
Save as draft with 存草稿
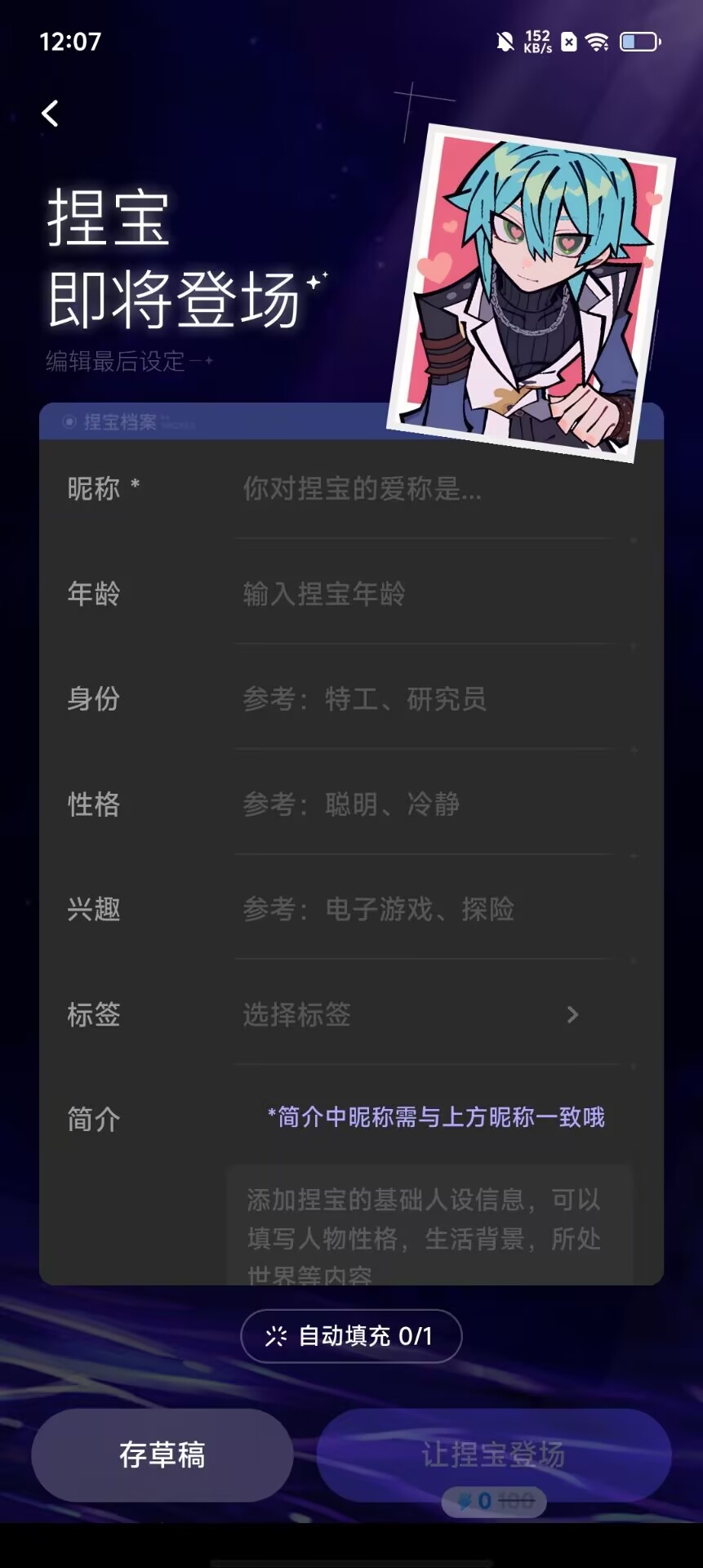click(162, 1454)
